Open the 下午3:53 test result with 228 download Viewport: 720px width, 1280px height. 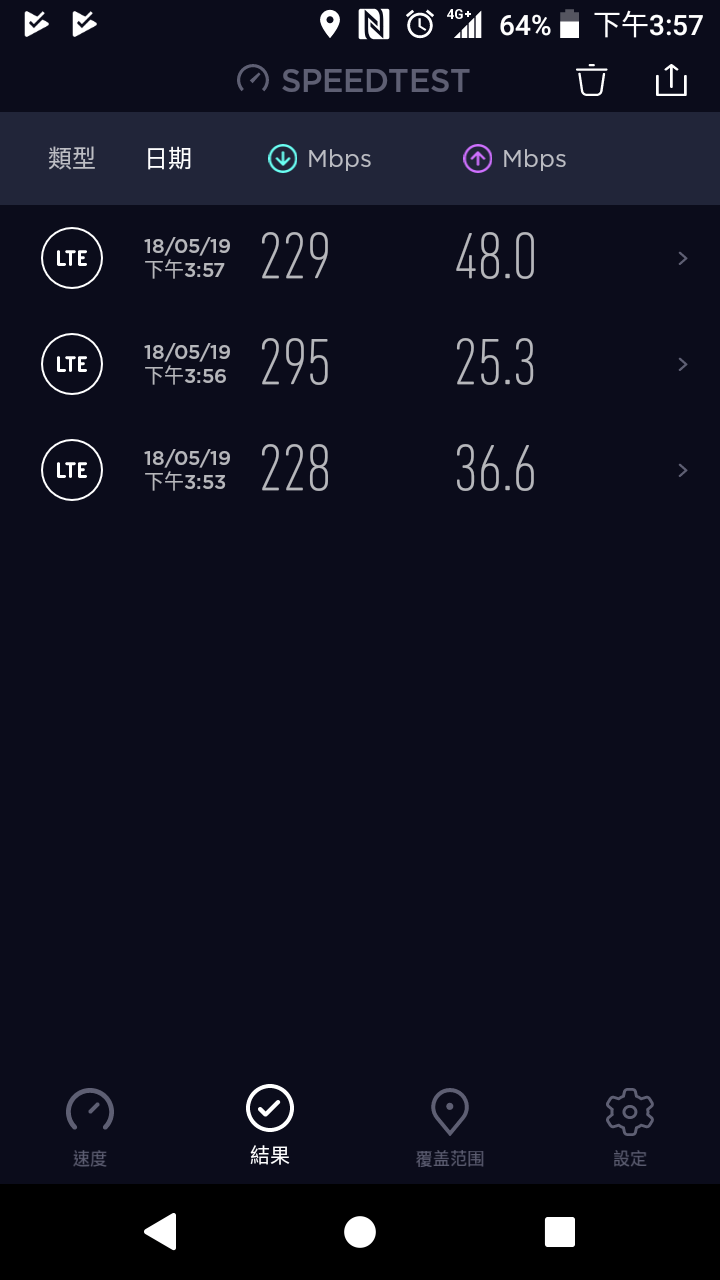(x=360, y=470)
